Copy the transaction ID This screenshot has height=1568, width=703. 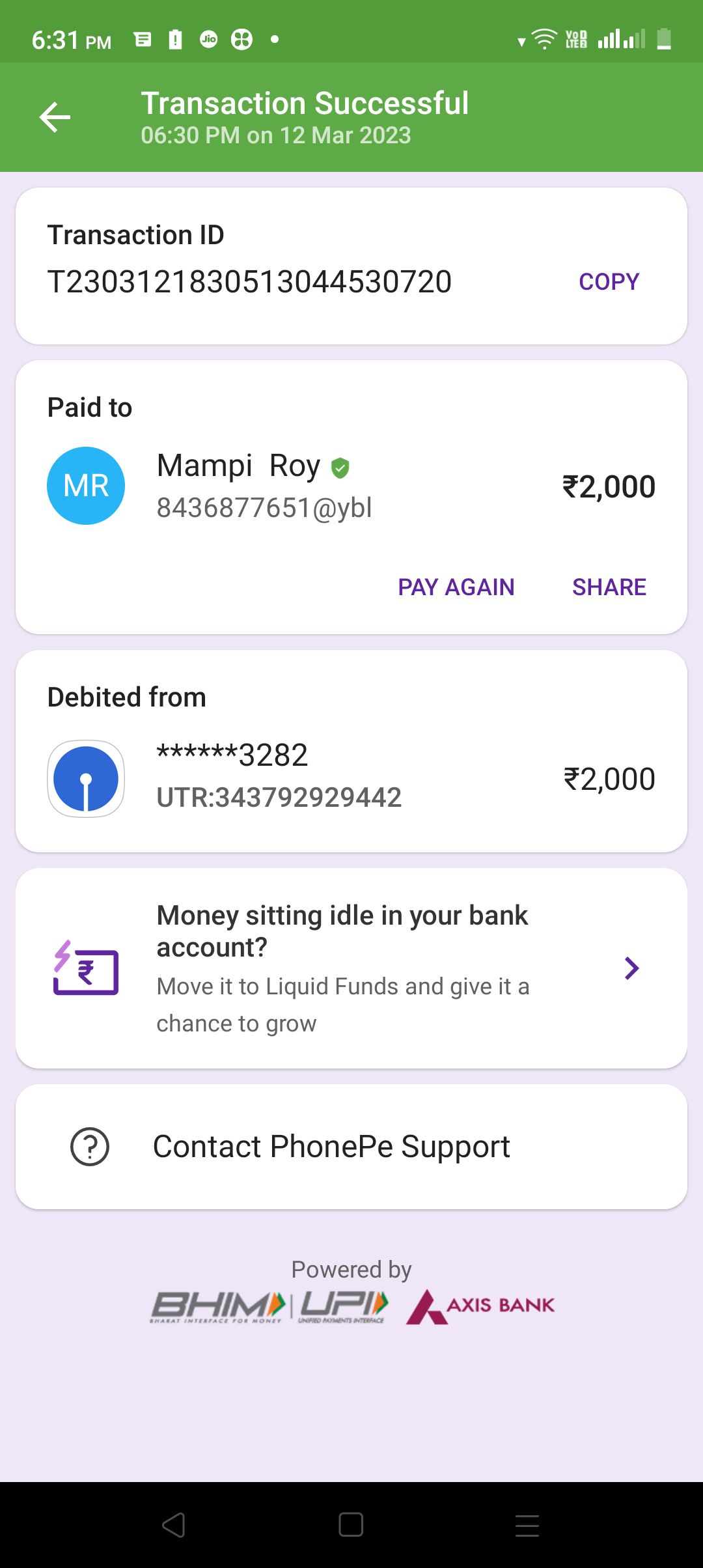tap(609, 281)
